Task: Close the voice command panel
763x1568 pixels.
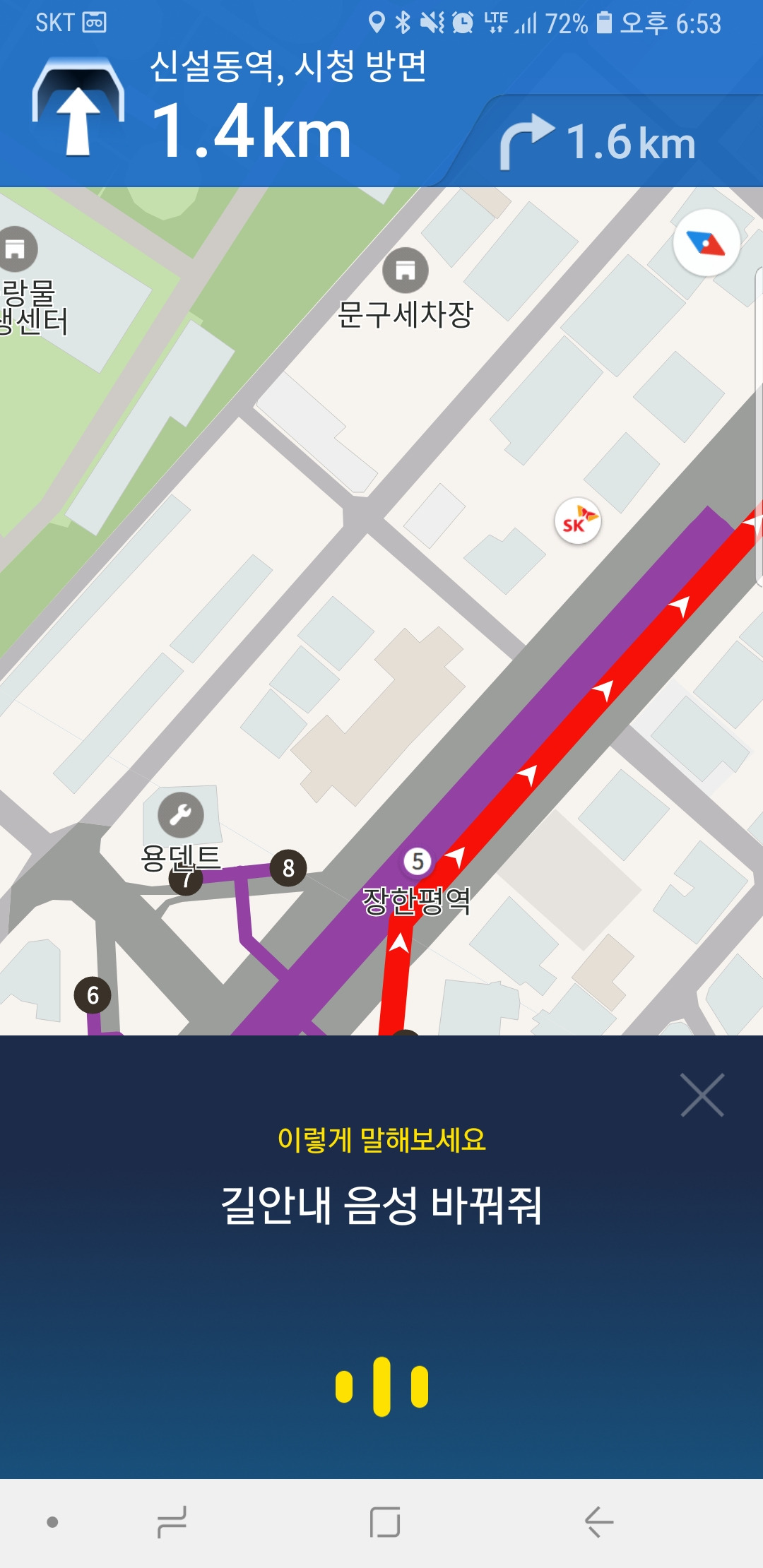Action: pyautogui.click(x=702, y=1095)
